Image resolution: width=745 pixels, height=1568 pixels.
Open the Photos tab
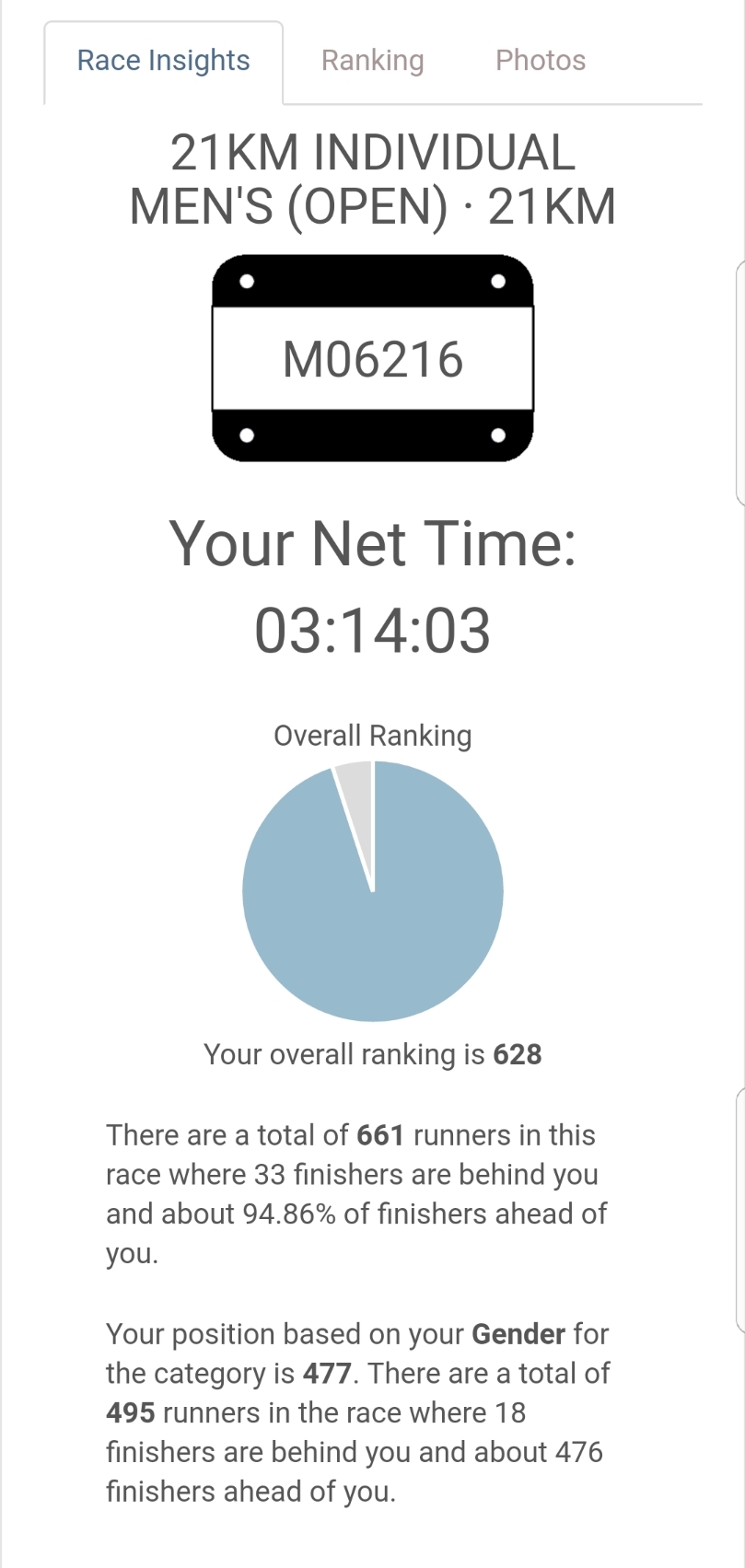coord(541,61)
